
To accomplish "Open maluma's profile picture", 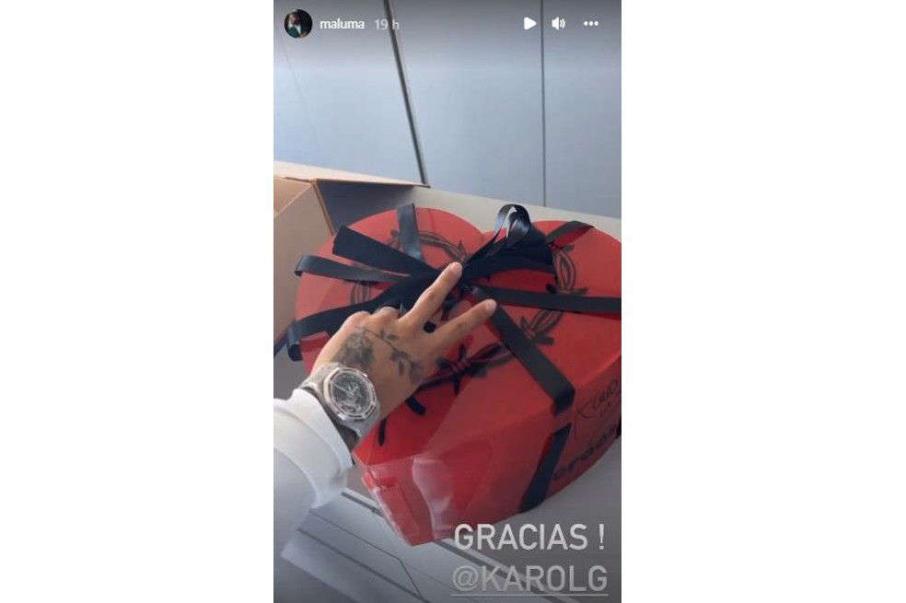I will 298,24.
